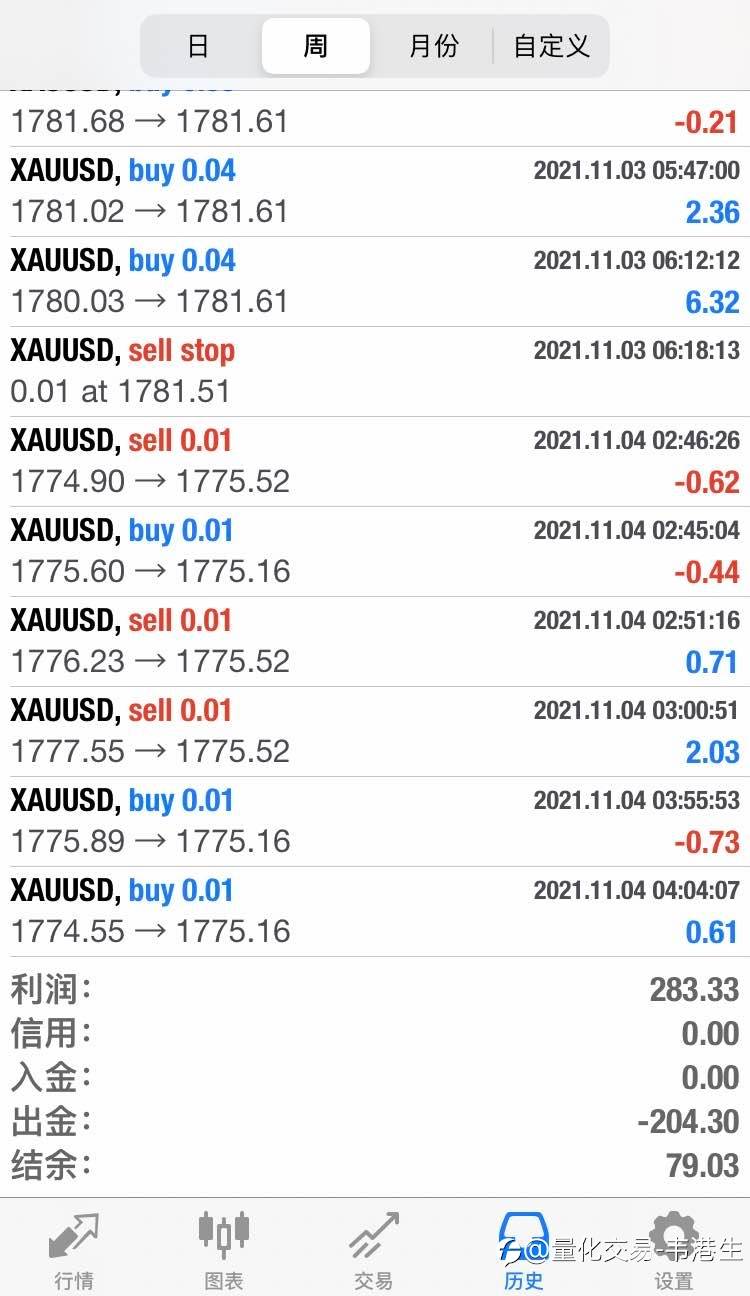
Task: Expand the sell 0.01 trade with profit 2.03
Action: tap(375, 732)
